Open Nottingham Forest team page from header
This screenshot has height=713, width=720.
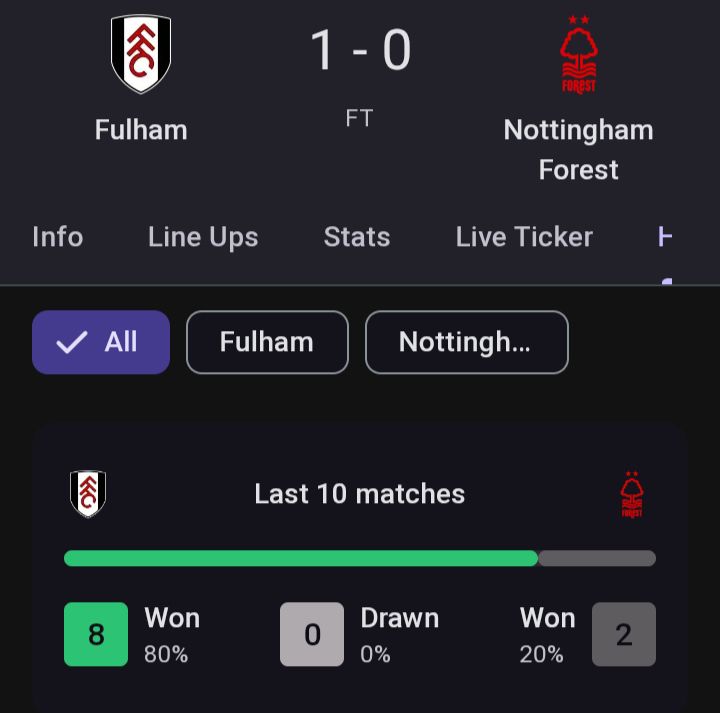[578, 95]
